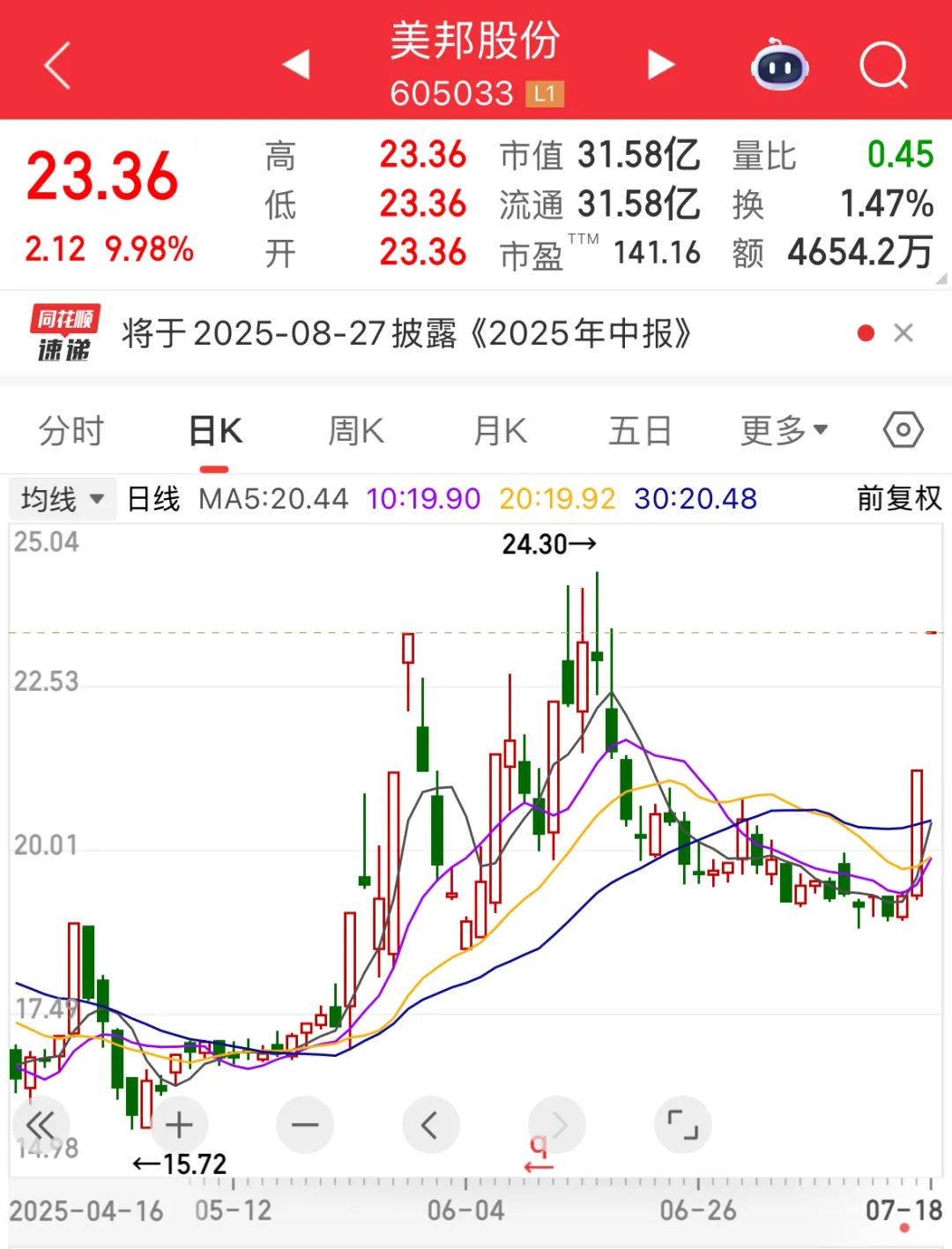Image resolution: width=952 pixels, height=1249 pixels.
Task: Move the chart to earlier dates
Action: pos(430,1125)
